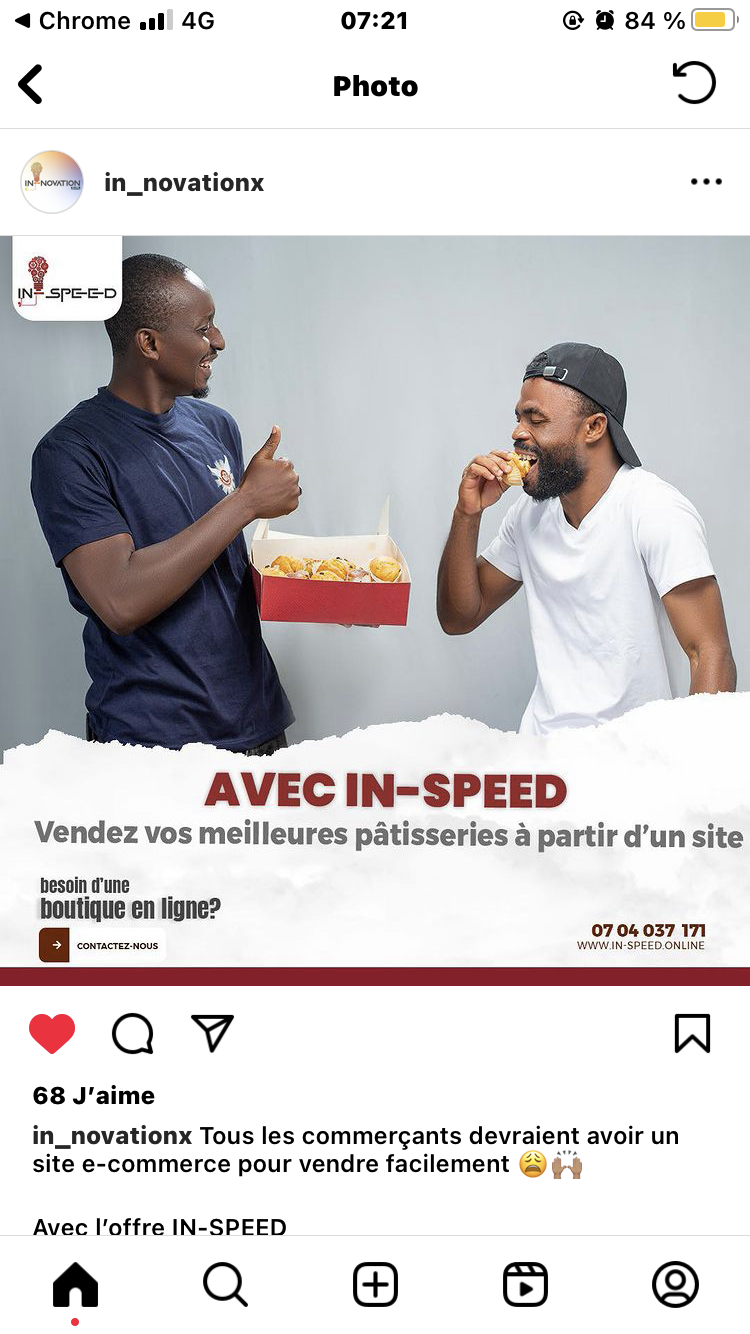Open the in_novationx username in post header
Screen dimensions: 750x1334
184,183
